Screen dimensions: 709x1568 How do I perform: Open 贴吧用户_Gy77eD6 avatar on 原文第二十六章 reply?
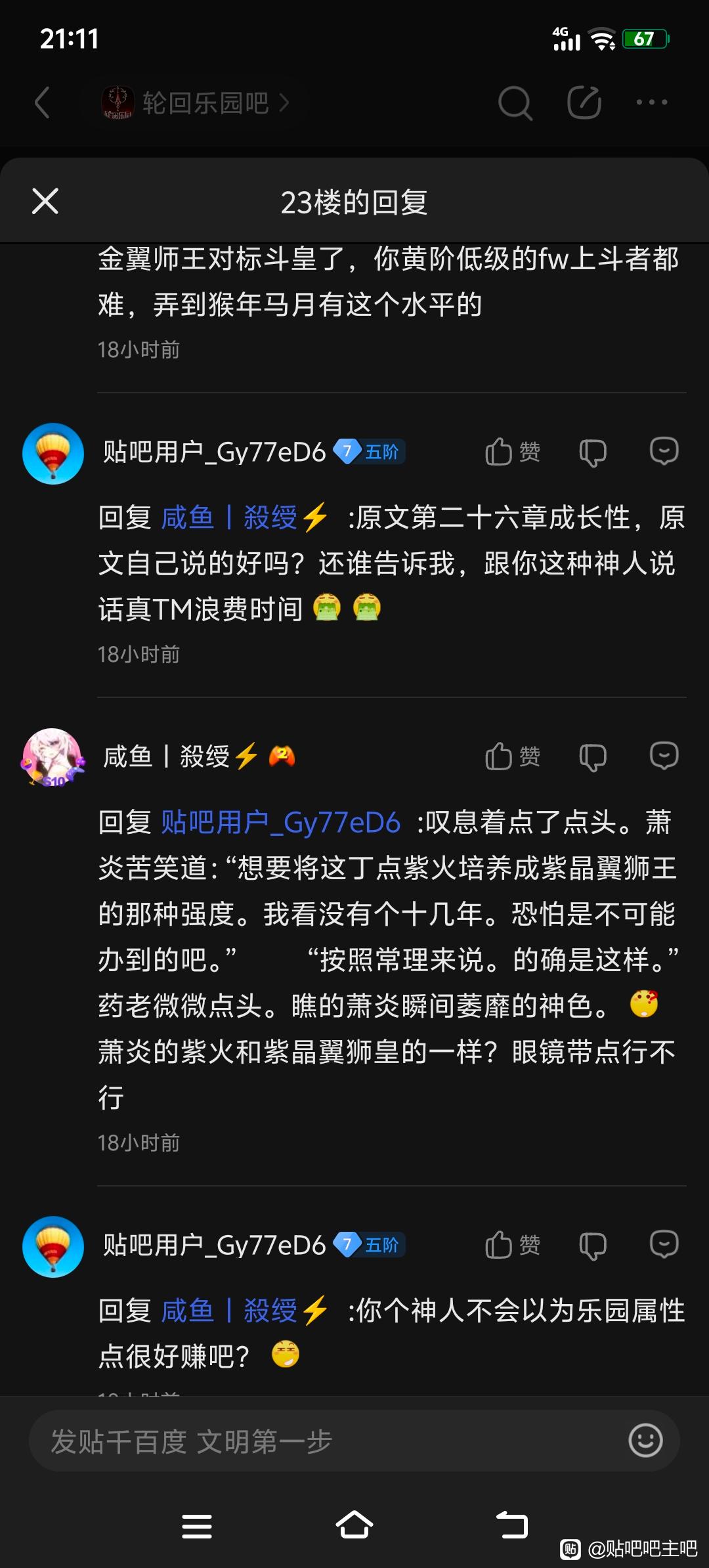point(53,454)
